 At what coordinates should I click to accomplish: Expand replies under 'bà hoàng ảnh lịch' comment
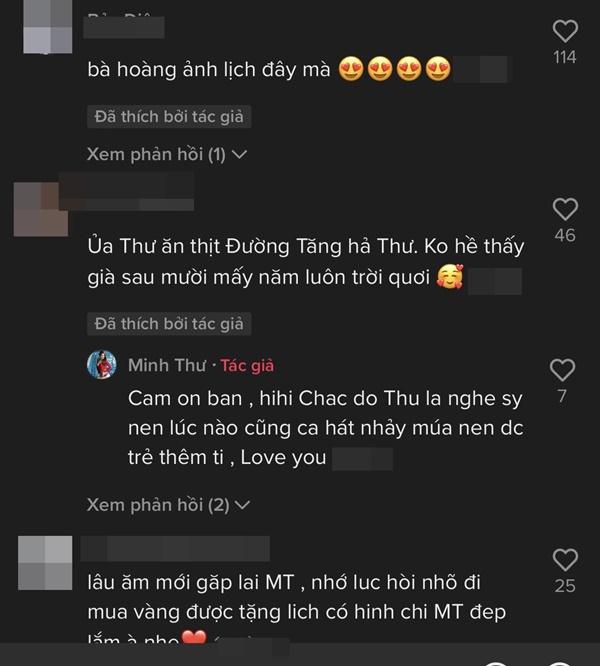pyautogui.click(x=166, y=155)
